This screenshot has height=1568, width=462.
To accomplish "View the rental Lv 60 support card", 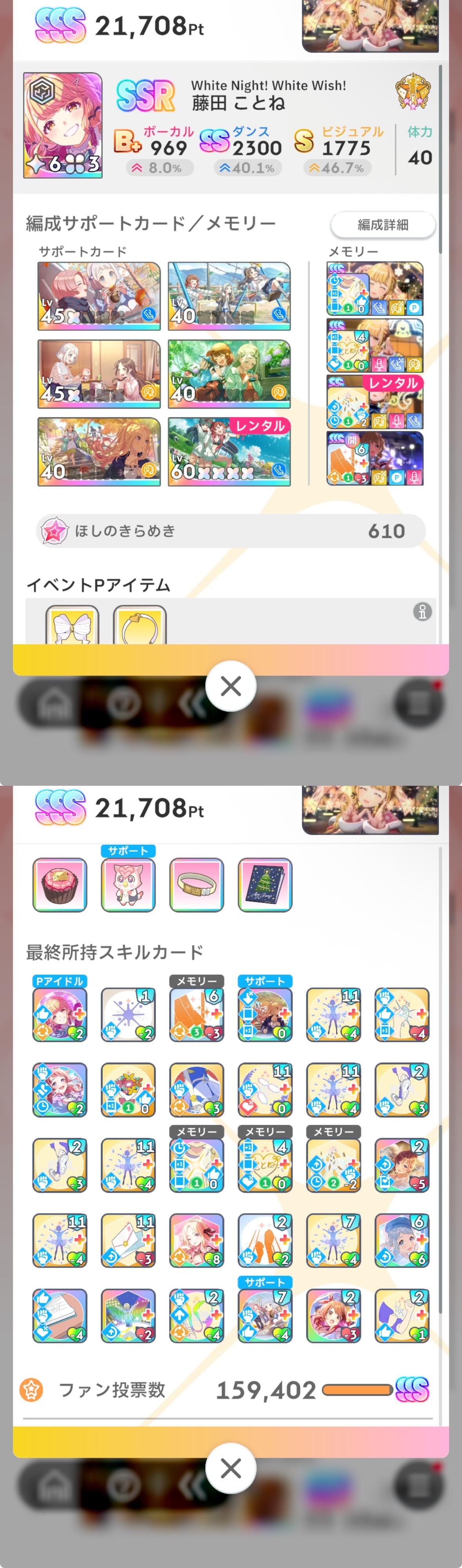I will (229, 452).
